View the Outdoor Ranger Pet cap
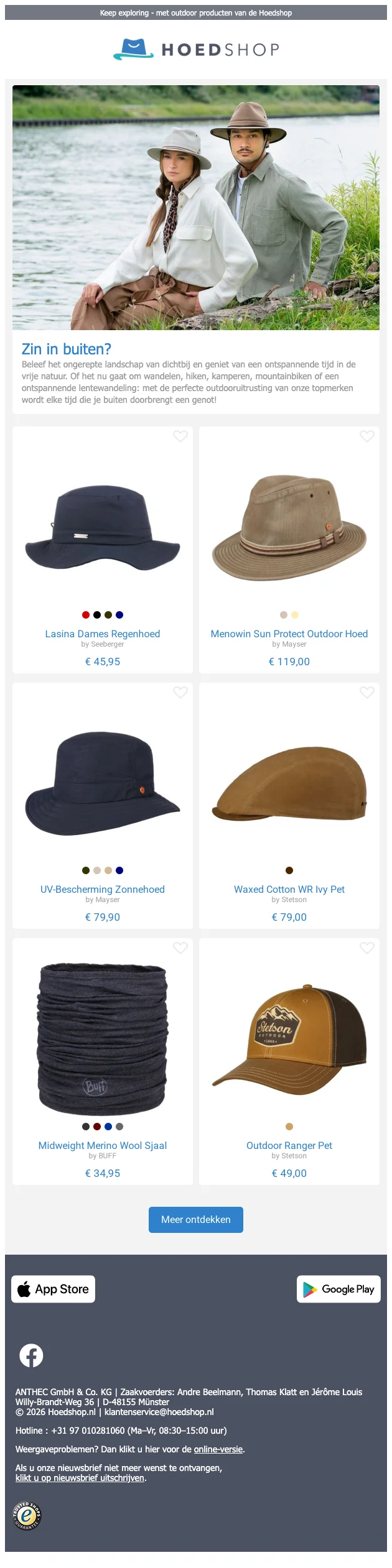 pyautogui.click(x=289, y=1145)
